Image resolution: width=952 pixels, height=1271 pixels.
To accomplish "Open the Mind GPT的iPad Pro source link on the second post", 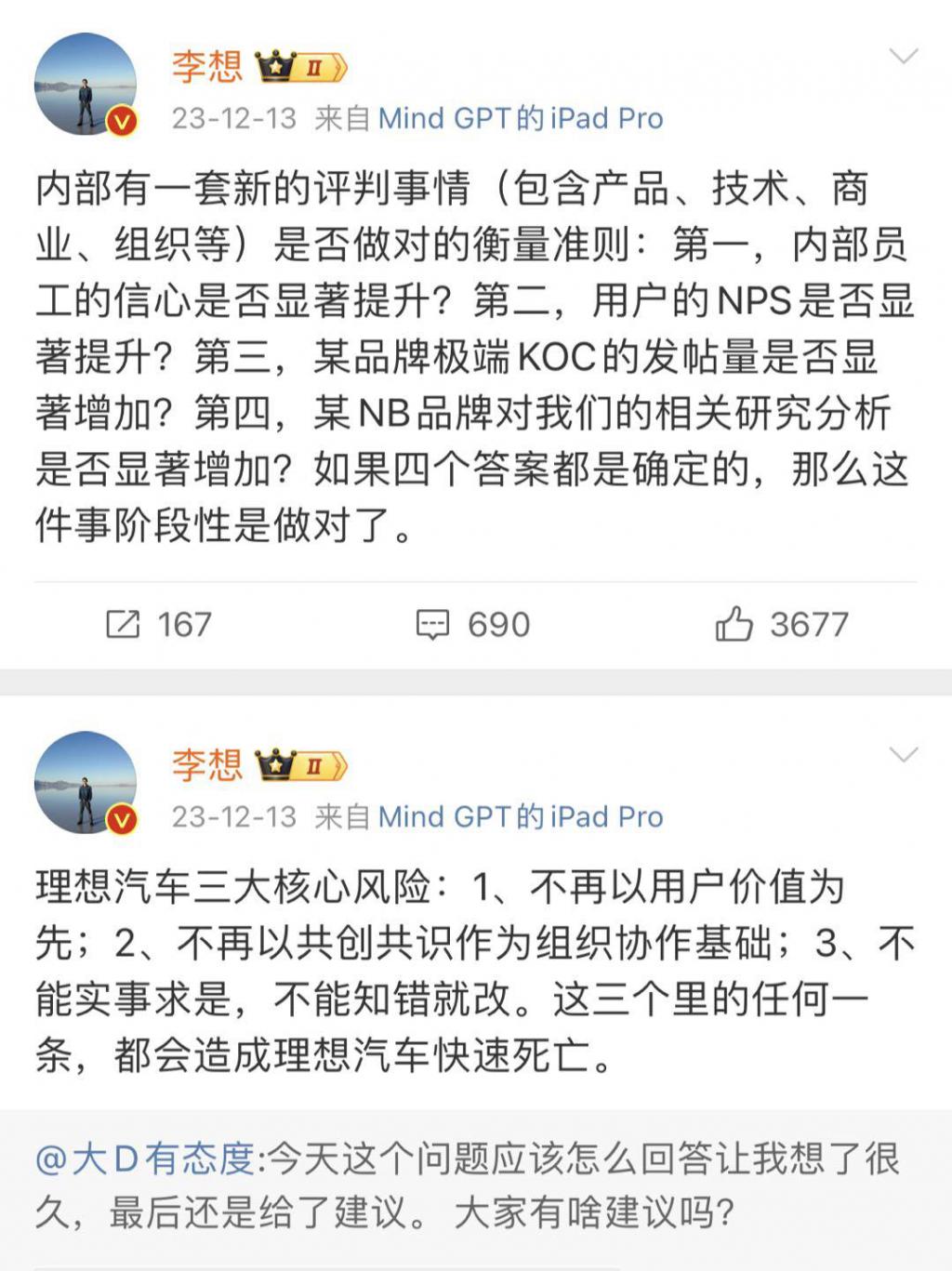I will [521, 817].
